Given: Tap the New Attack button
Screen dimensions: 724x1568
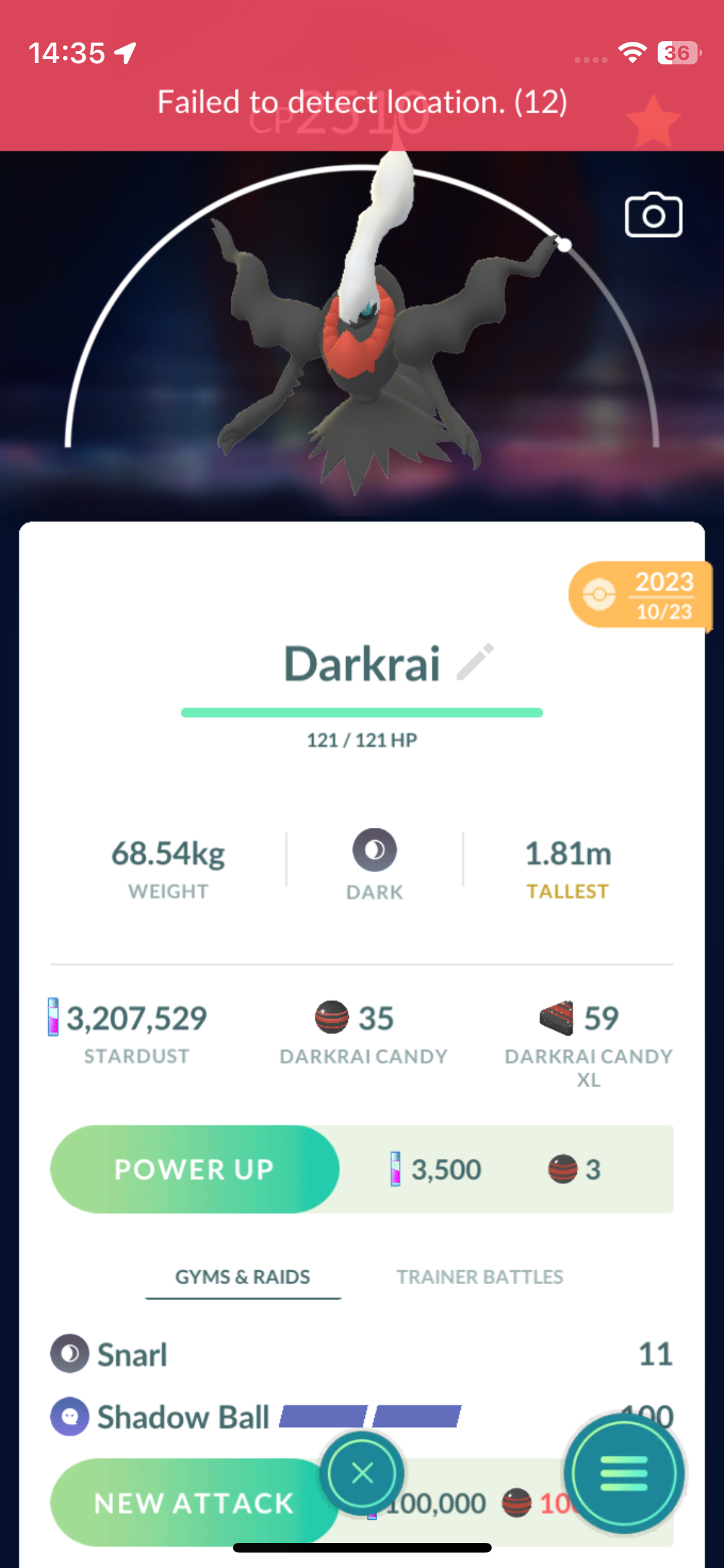Looking at the screenshot, I should click(x=193, y=1502).
